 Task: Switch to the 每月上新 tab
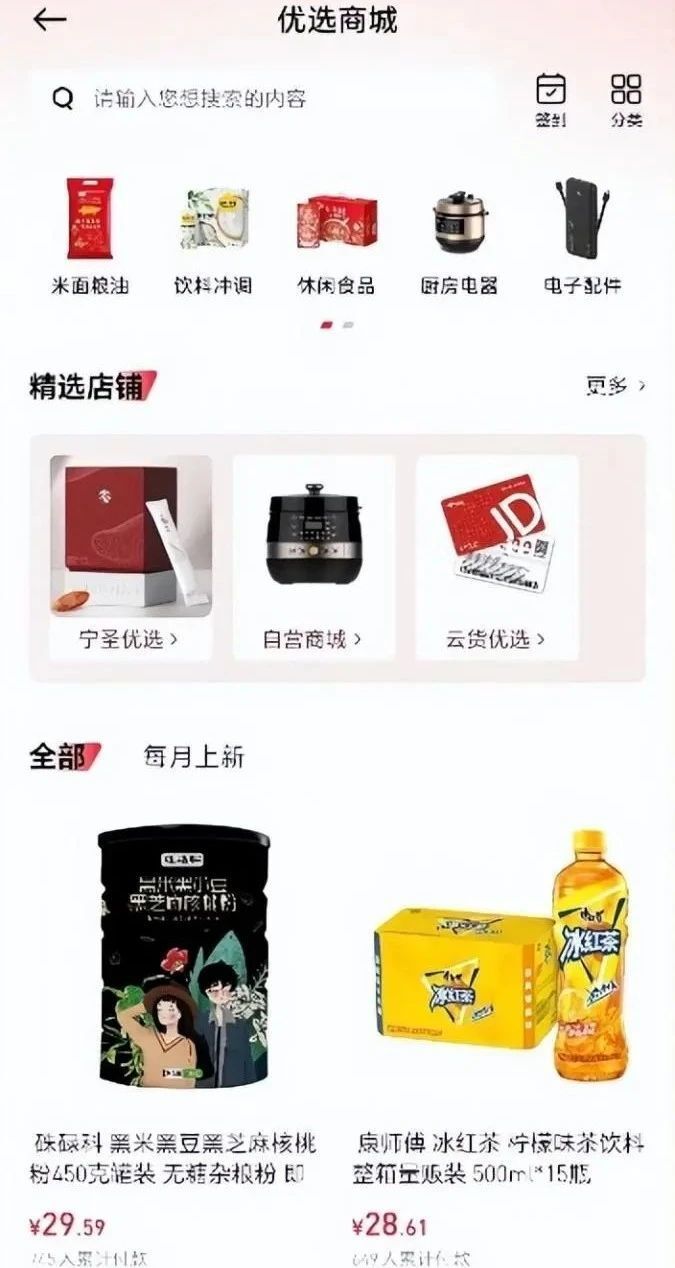click(193, 757)
